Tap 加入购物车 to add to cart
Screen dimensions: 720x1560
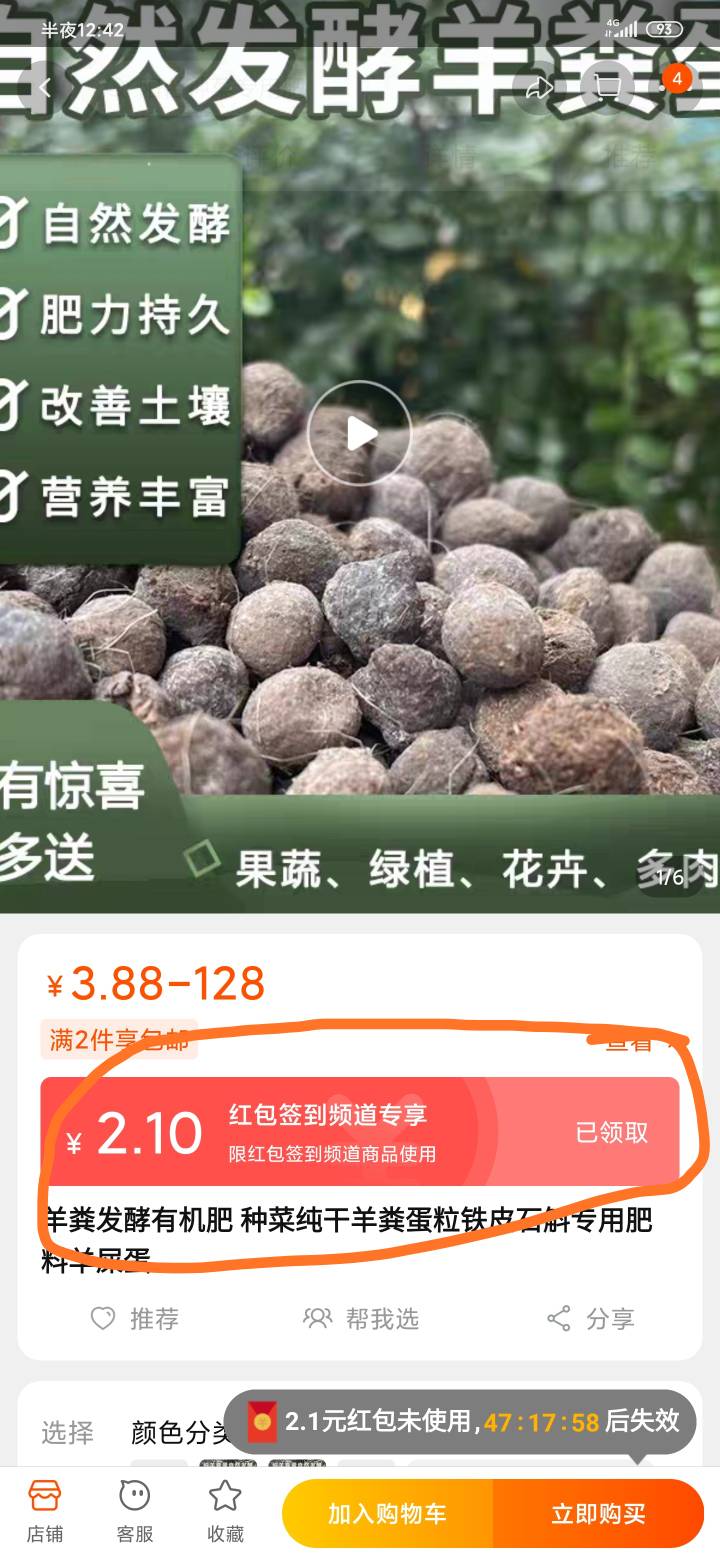(x=388, y=1513)
